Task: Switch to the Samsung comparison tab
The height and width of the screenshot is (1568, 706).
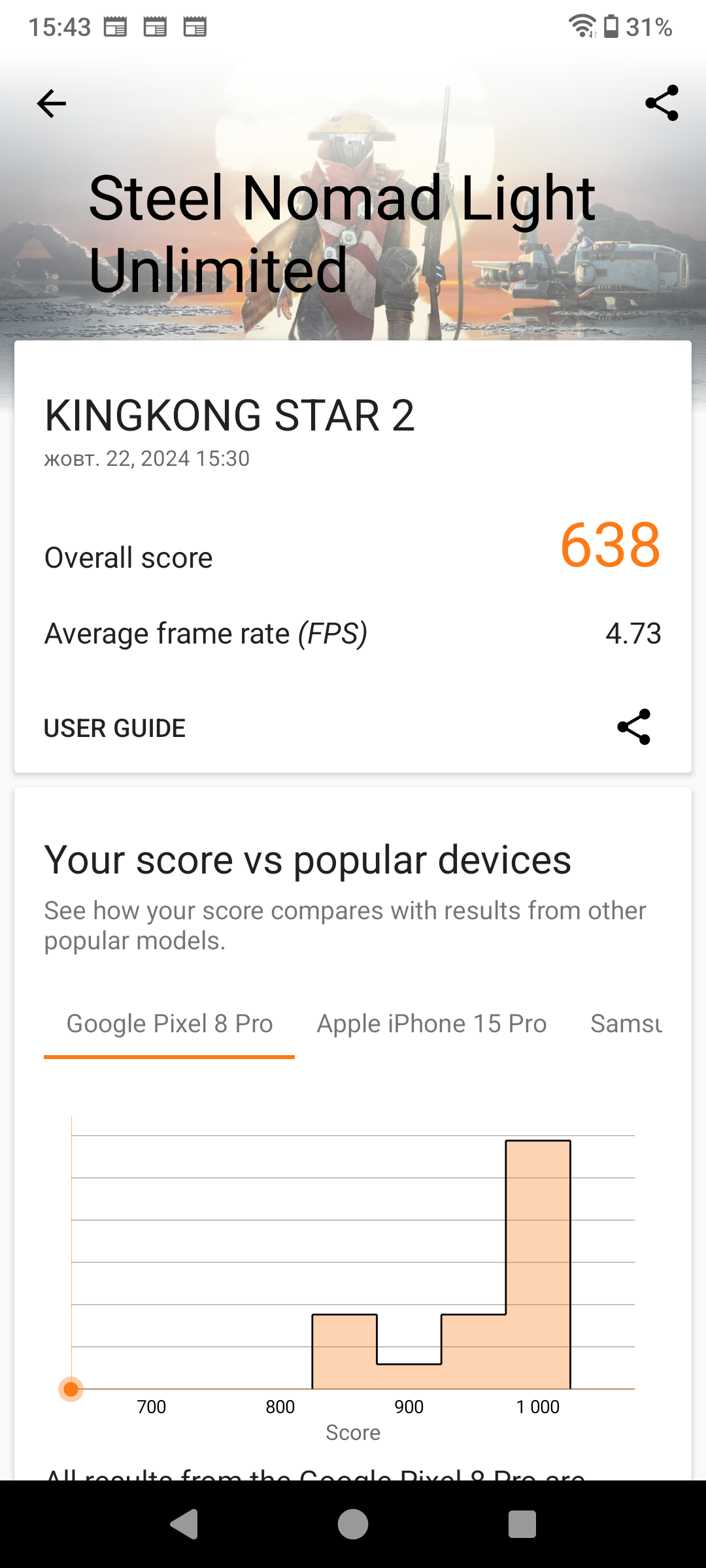Action: click(x=626, y=1023)
